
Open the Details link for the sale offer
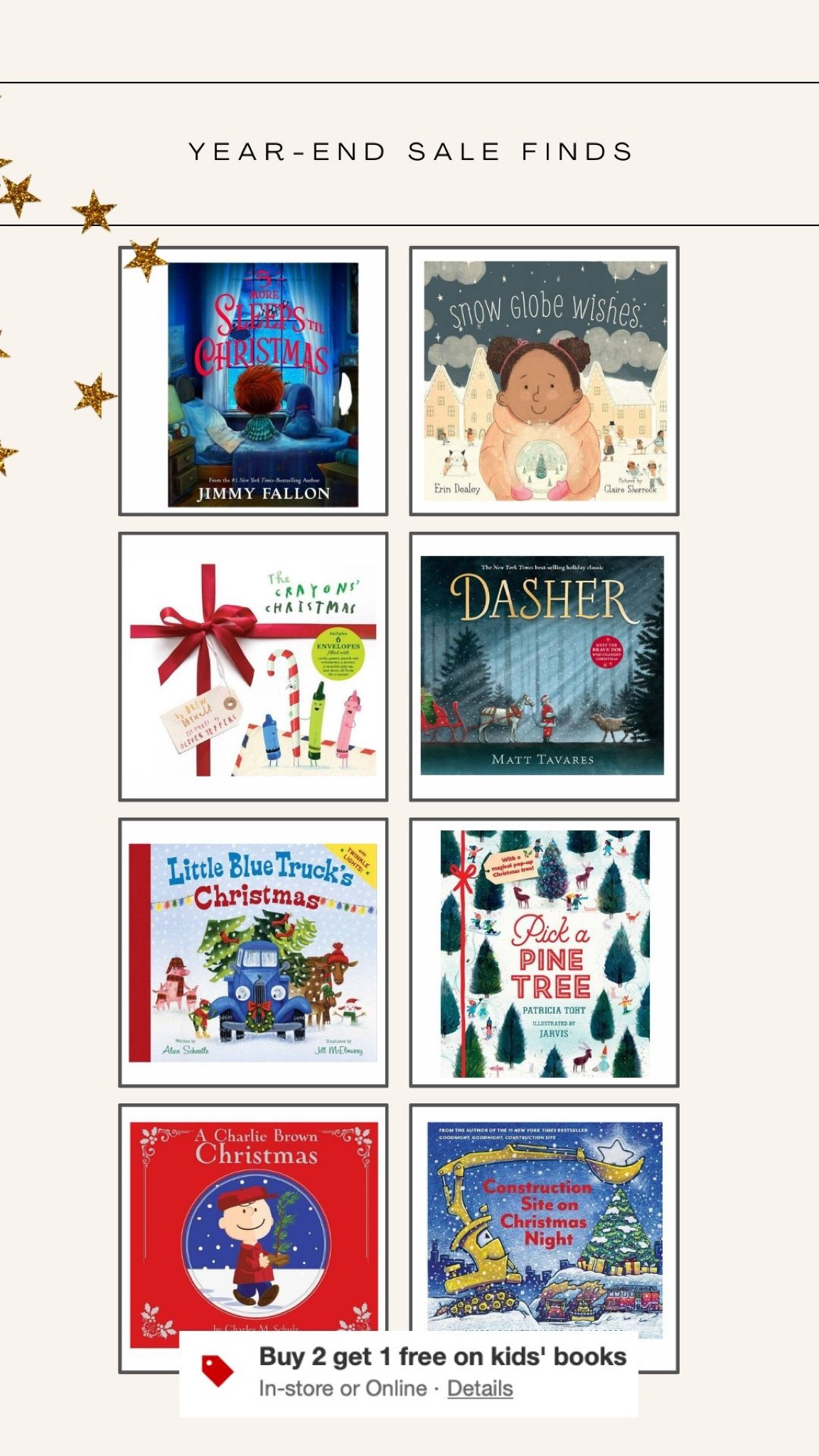[x=479, y=1388]
